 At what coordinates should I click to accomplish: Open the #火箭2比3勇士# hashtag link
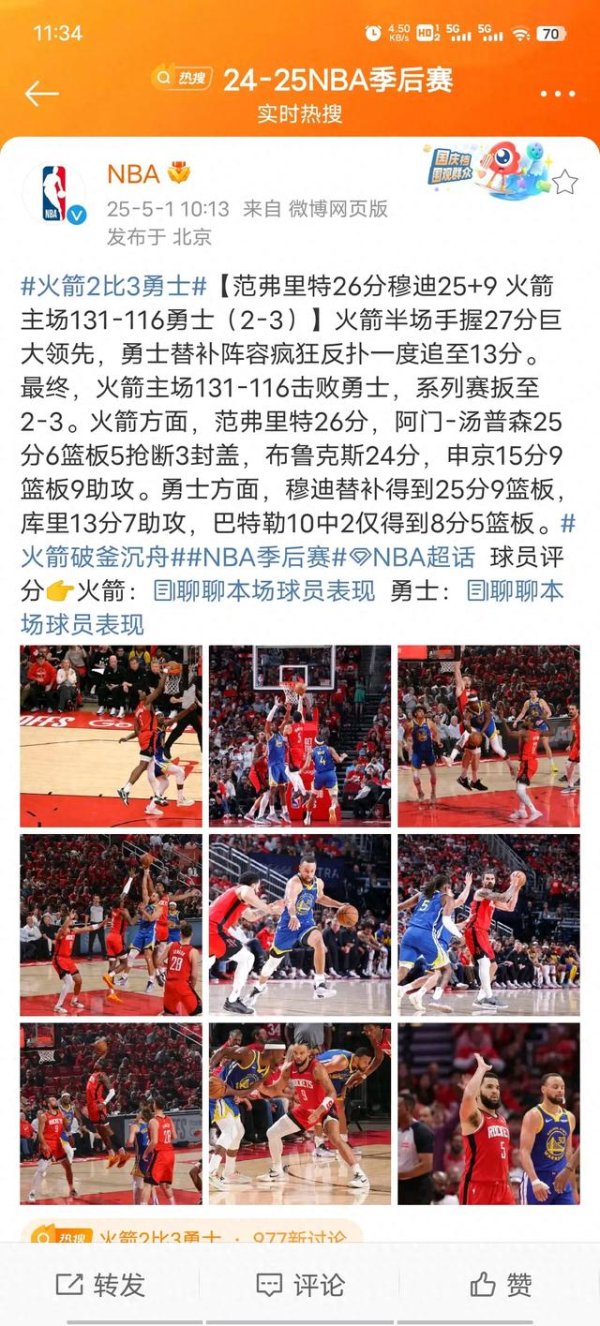point(113,287)
